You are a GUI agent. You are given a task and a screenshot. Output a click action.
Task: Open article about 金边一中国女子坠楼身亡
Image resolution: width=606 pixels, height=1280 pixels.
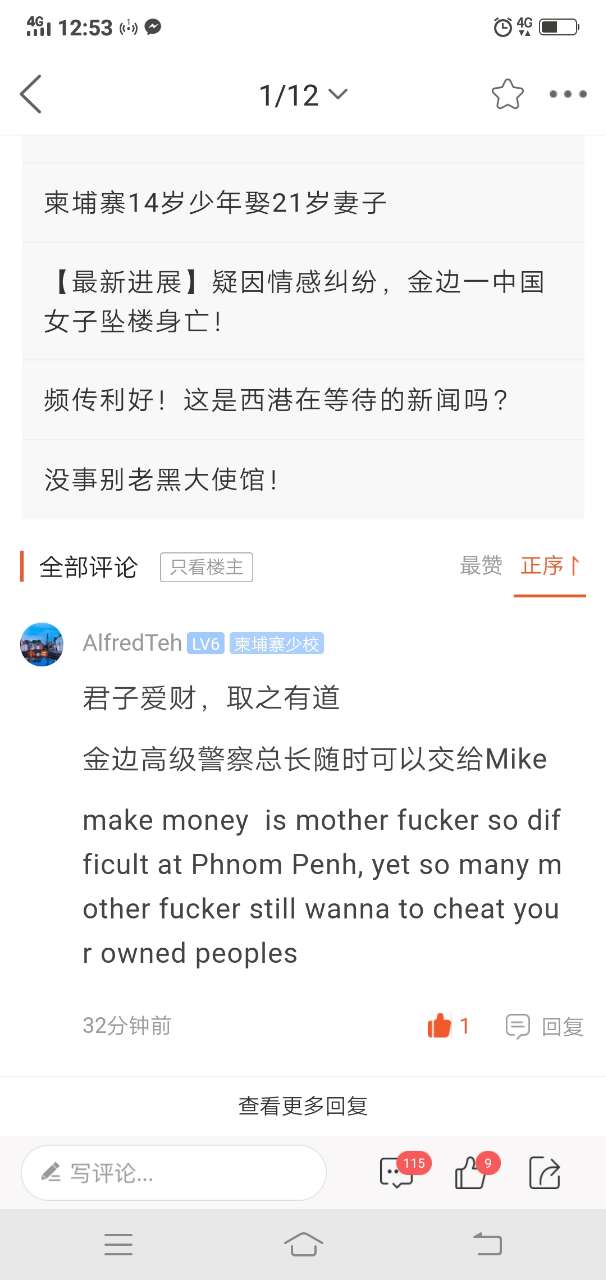pyautogui.click(x=295, y=301)
